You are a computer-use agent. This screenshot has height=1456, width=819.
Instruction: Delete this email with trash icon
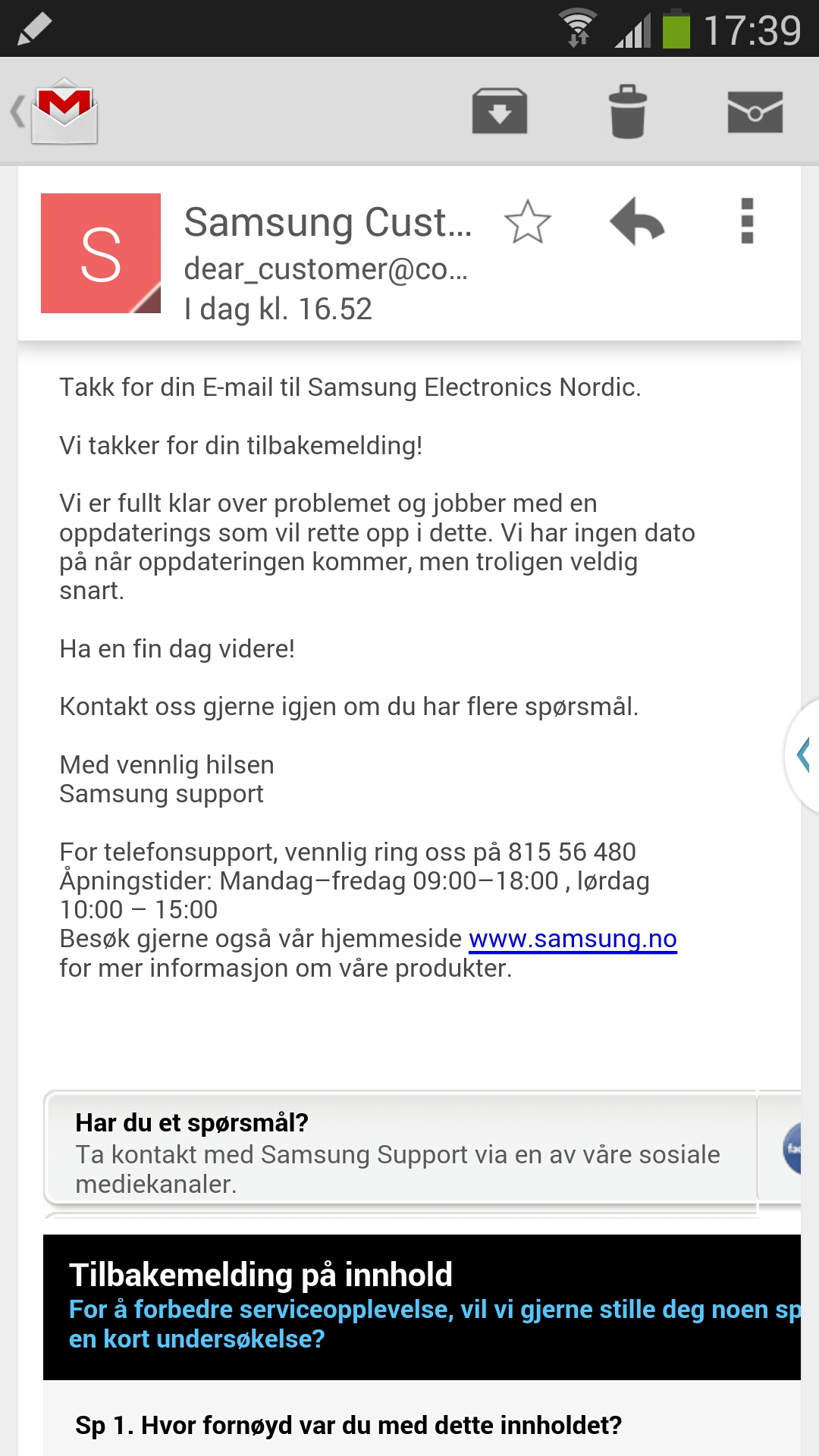[628, 111]
